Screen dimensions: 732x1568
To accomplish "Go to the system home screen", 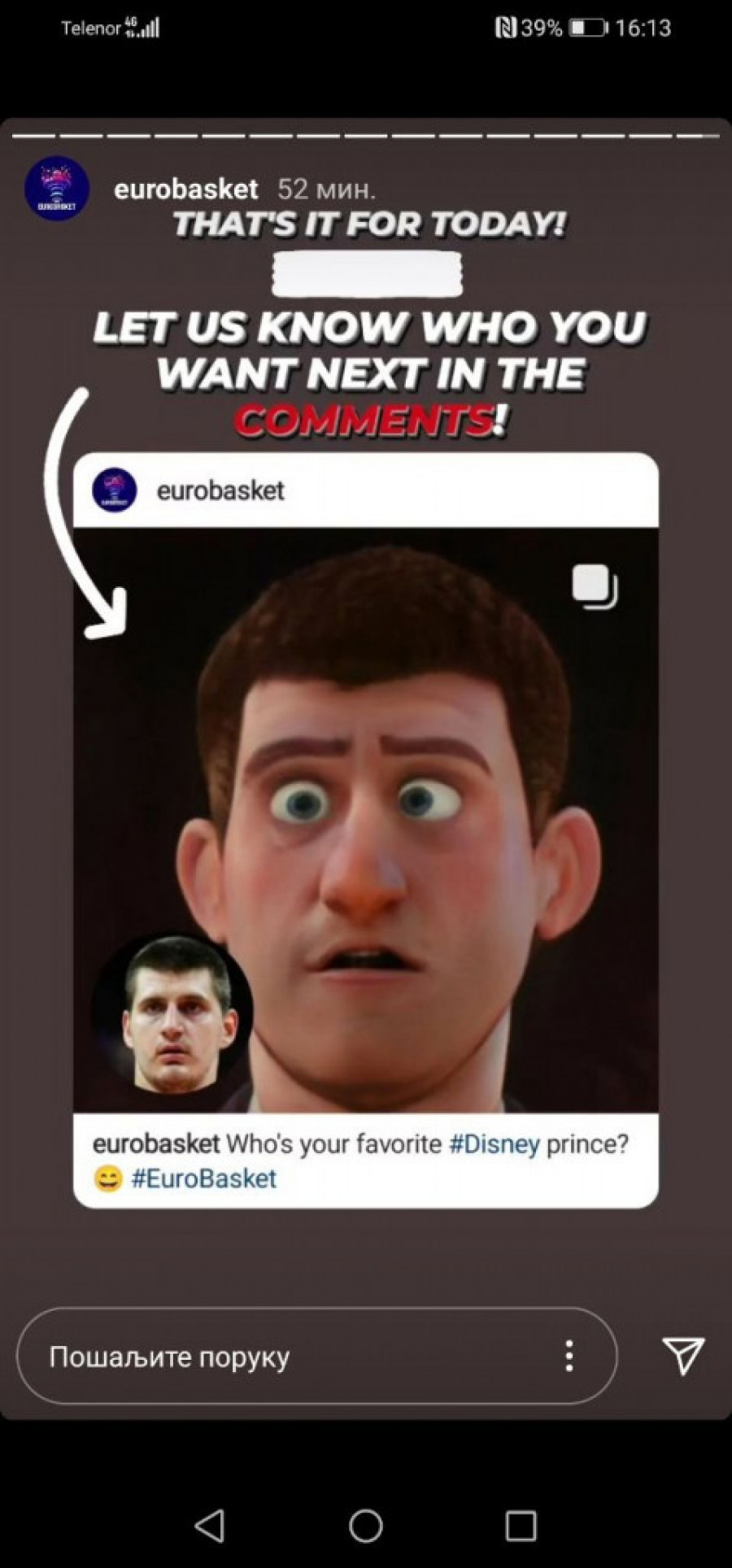I will 366,1526.
